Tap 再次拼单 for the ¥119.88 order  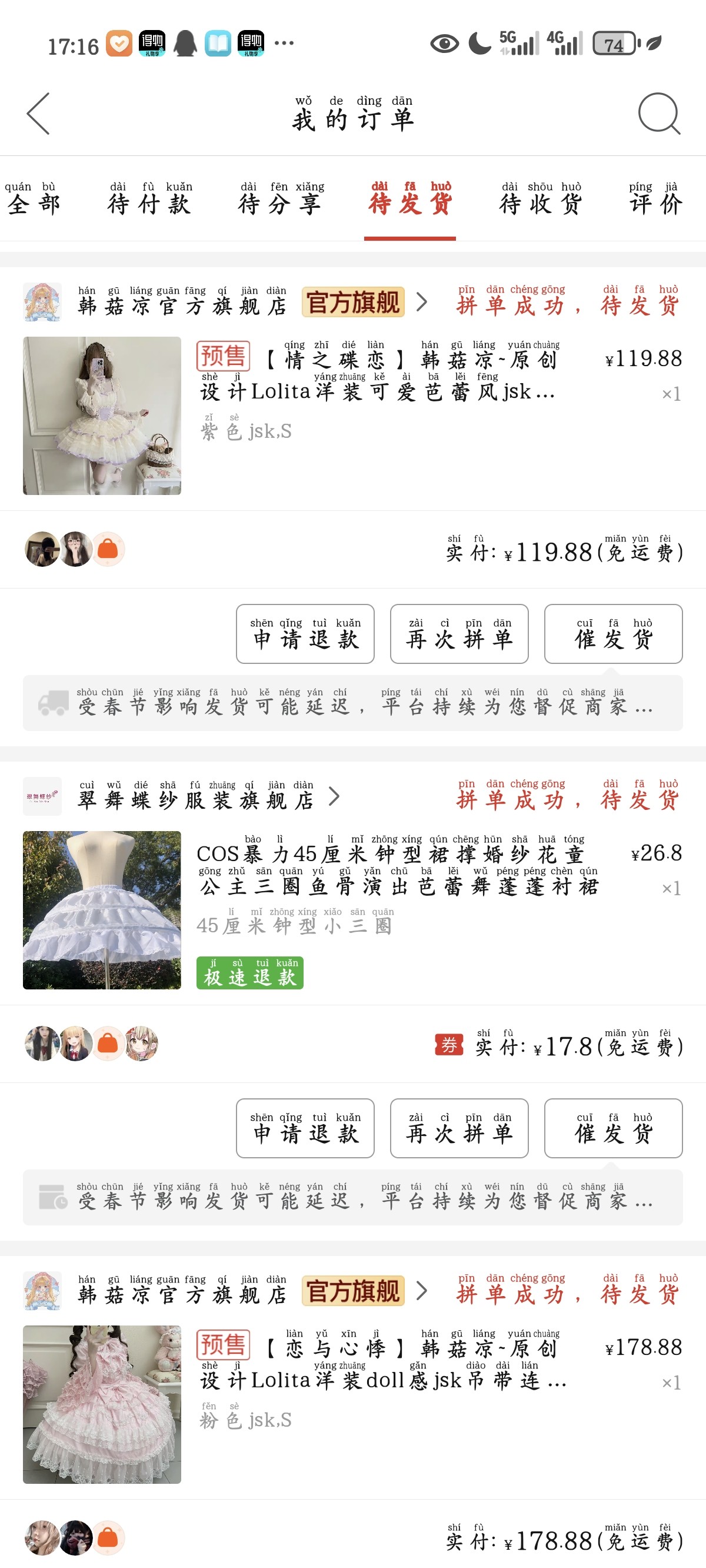point(459,634)
